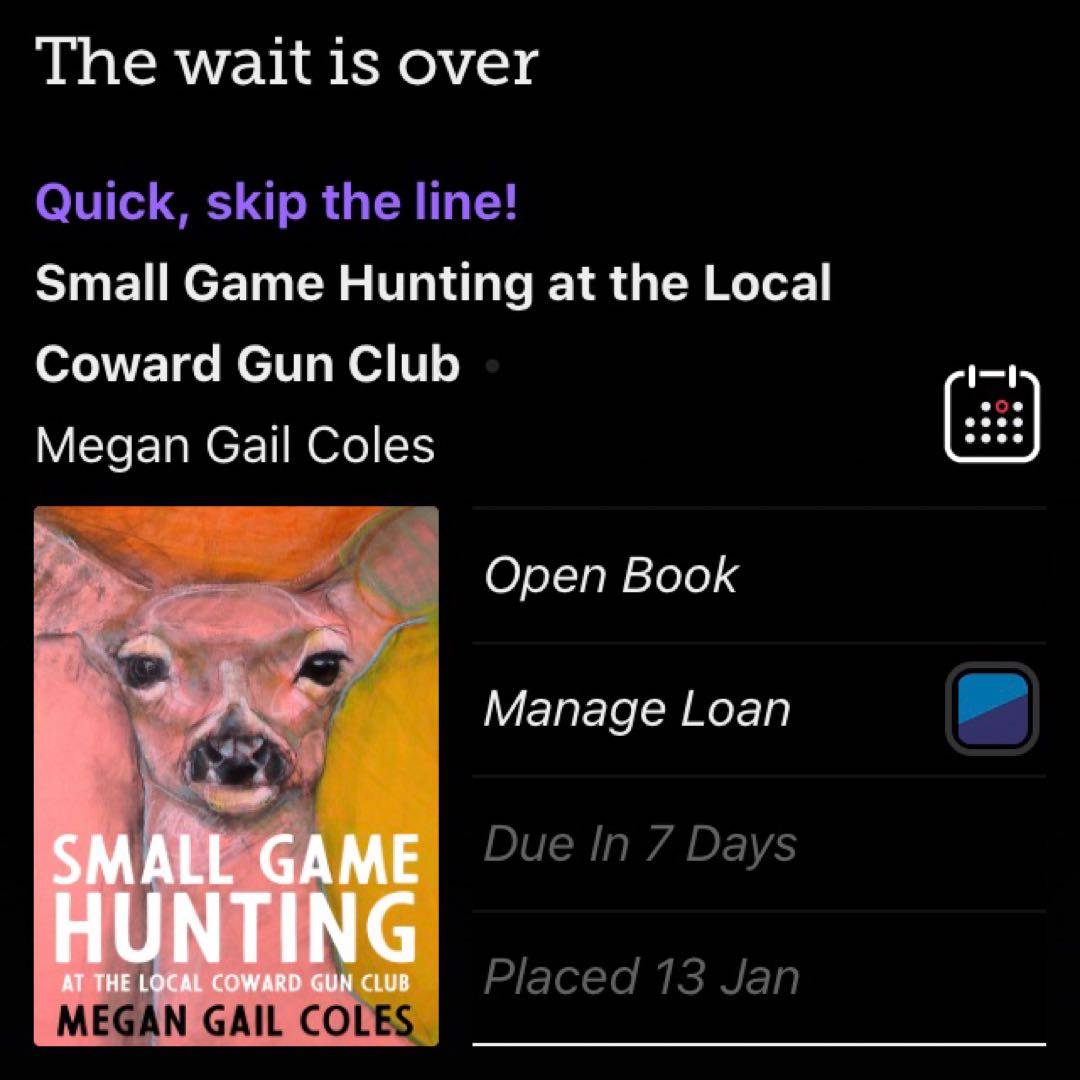Open Book to start reading

[610, 576]
